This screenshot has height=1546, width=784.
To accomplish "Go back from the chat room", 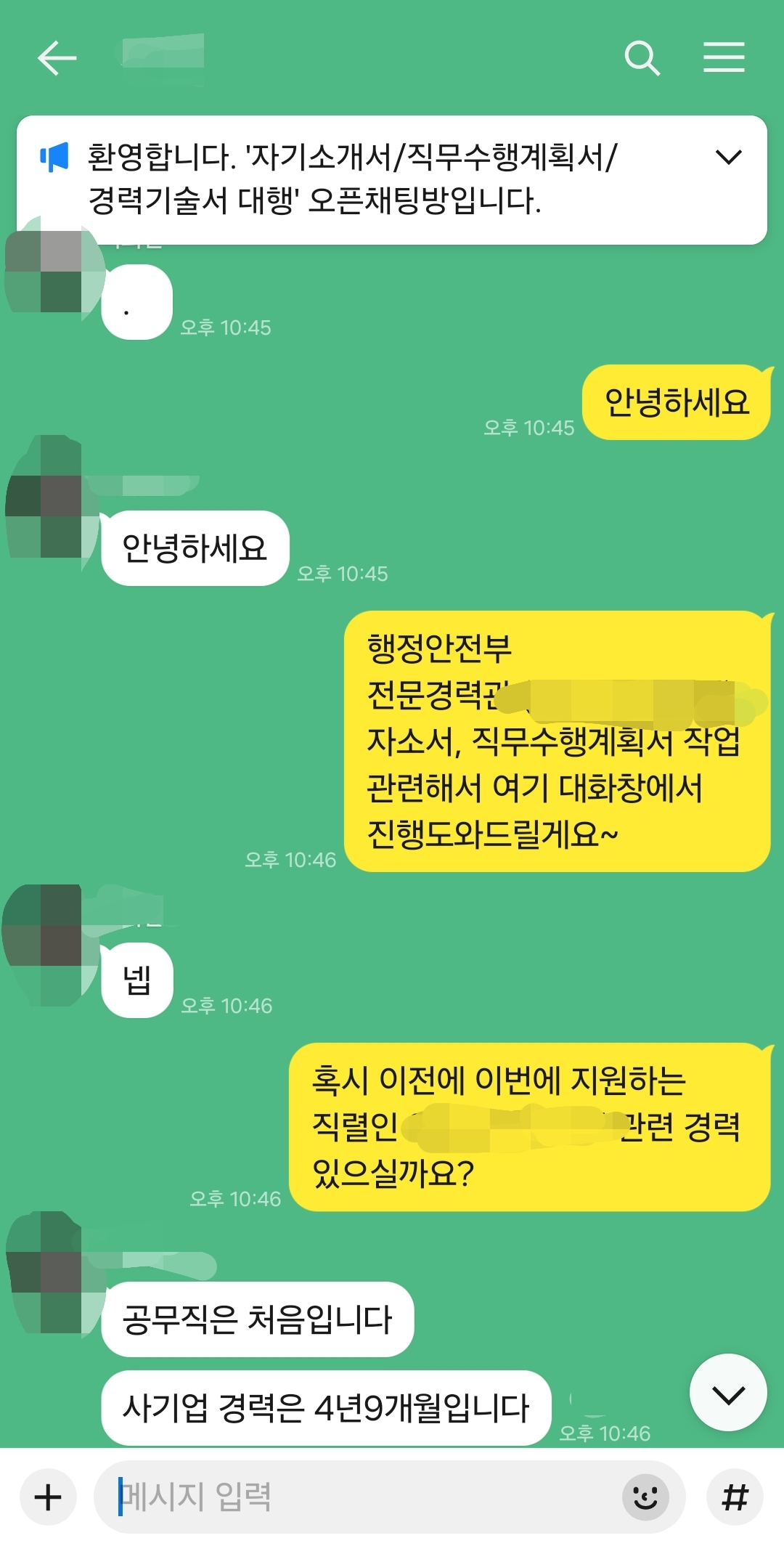I will (57, 58).
